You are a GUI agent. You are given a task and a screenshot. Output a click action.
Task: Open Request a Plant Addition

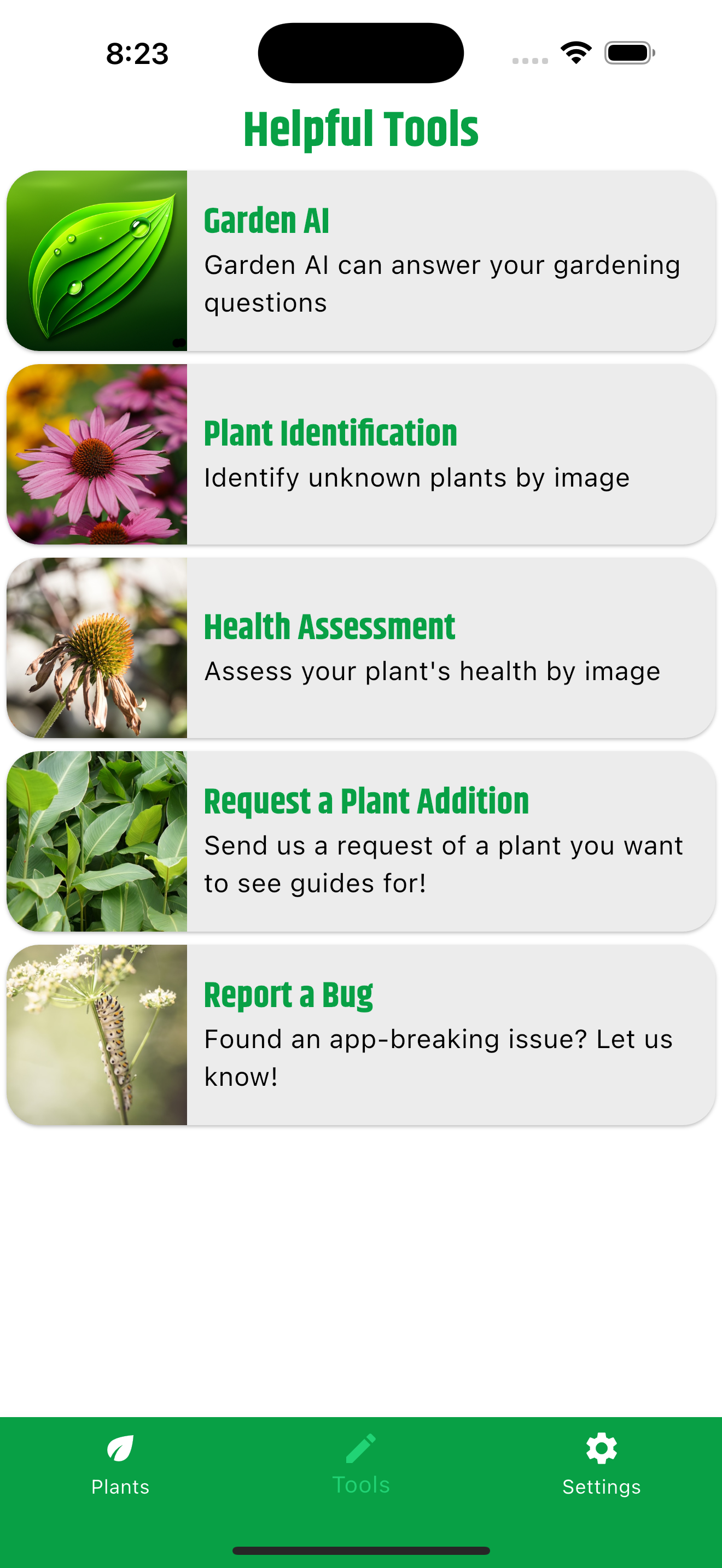(x=361, y=841)
